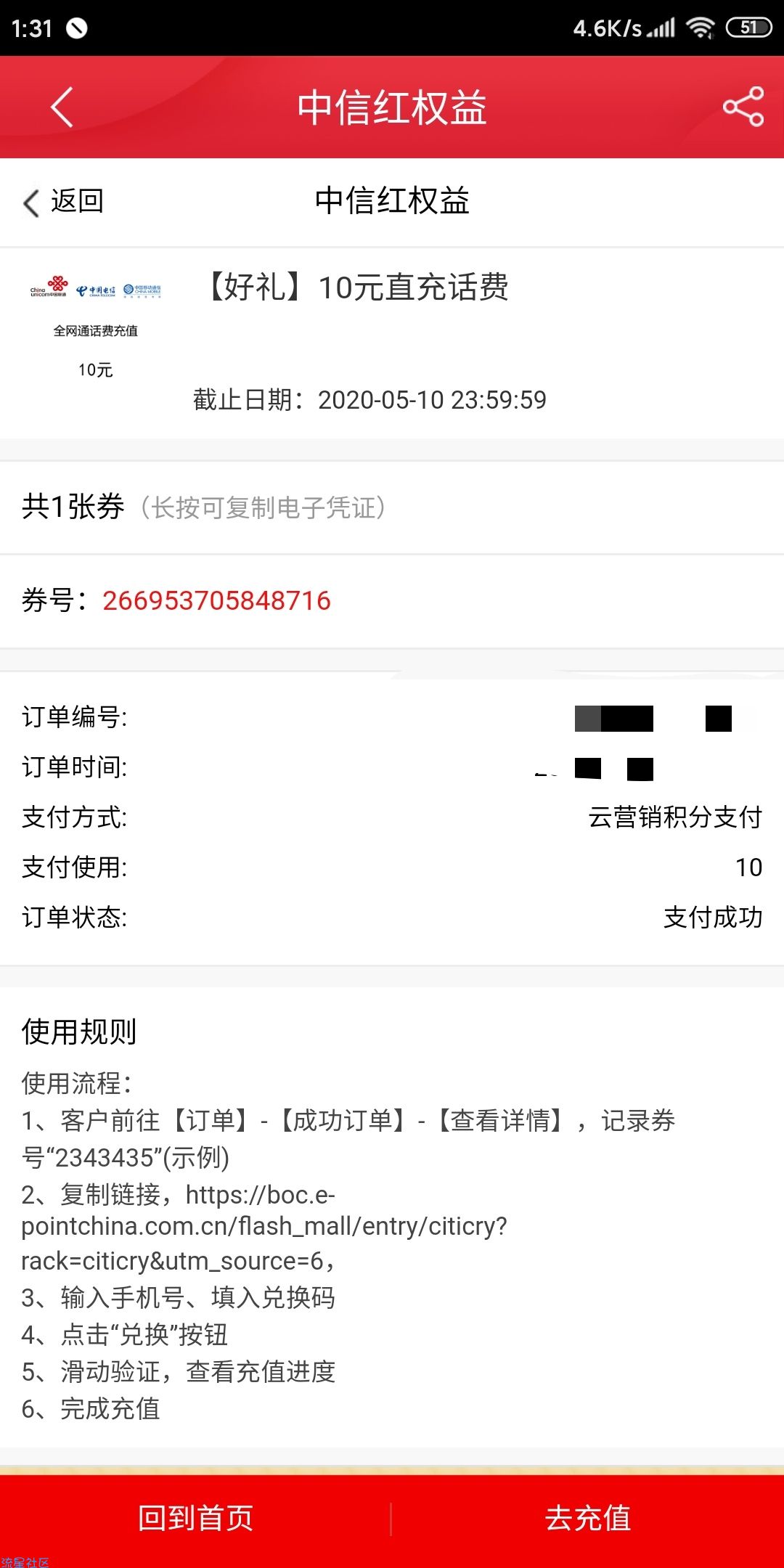This screenshot has width=784, height=1568.
Task: Share this page via the share icon
Action: pos(743,107)
